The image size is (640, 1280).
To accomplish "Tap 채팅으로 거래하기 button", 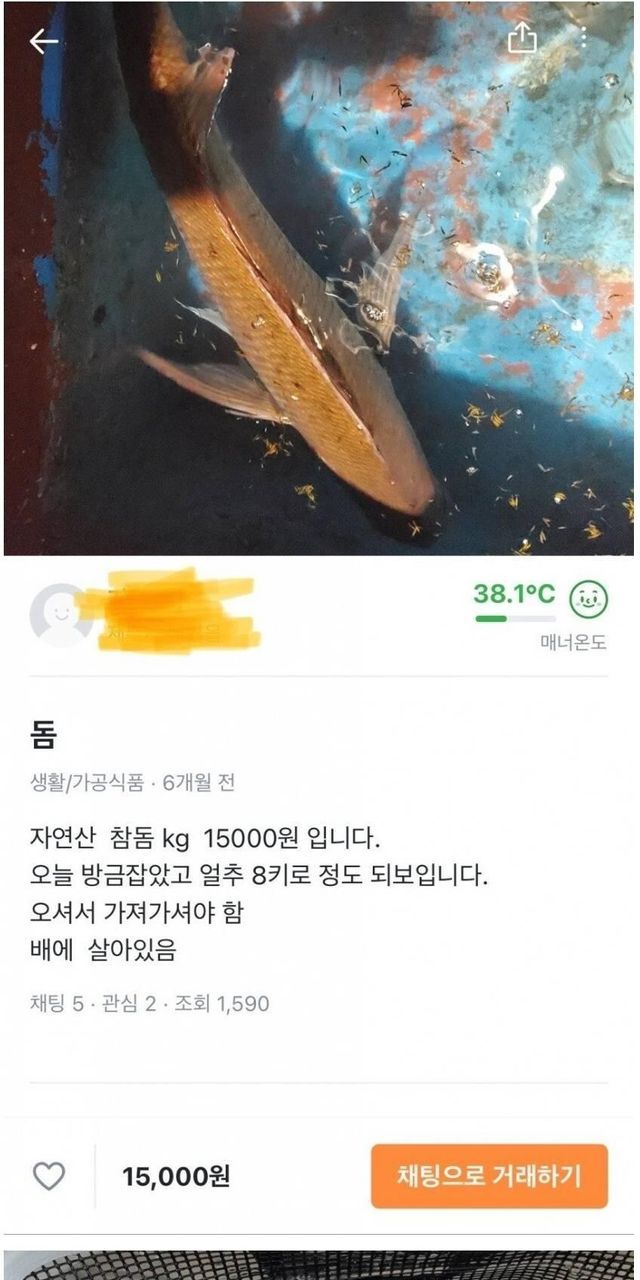I will click(x=488, y=1176).
